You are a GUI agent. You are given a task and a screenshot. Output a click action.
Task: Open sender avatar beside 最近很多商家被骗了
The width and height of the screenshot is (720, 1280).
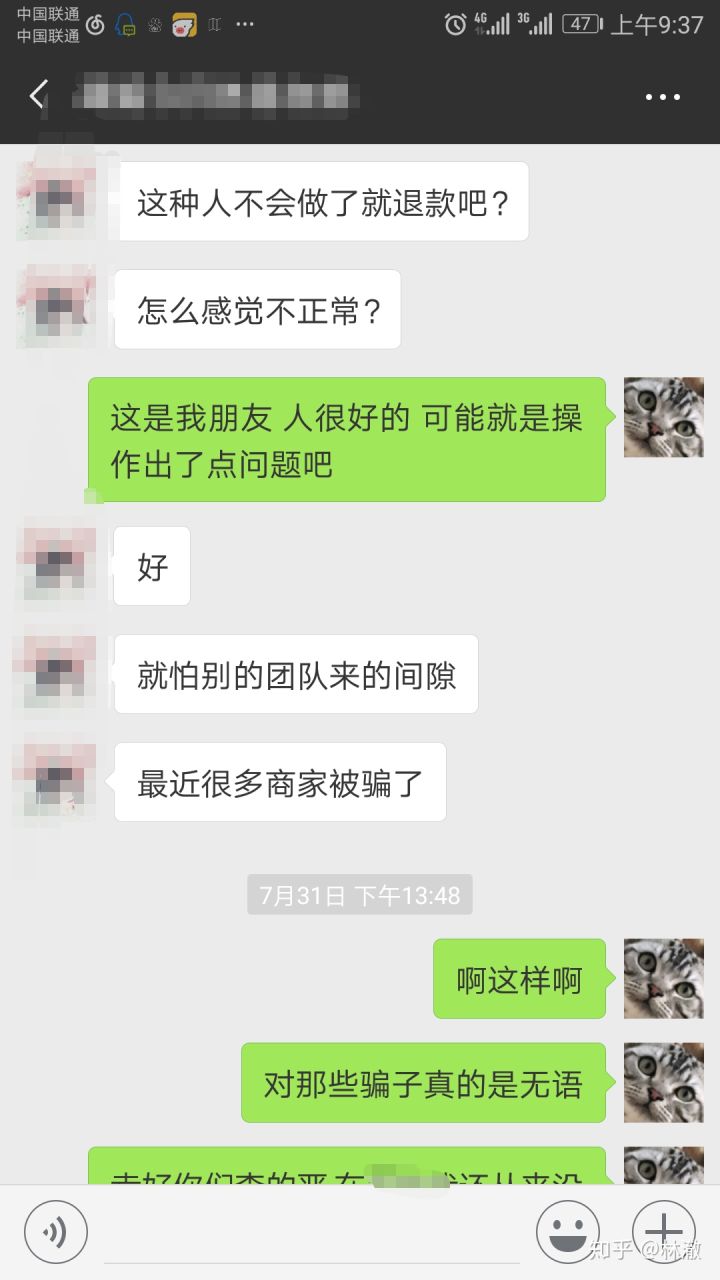click(x=57, y=780)
